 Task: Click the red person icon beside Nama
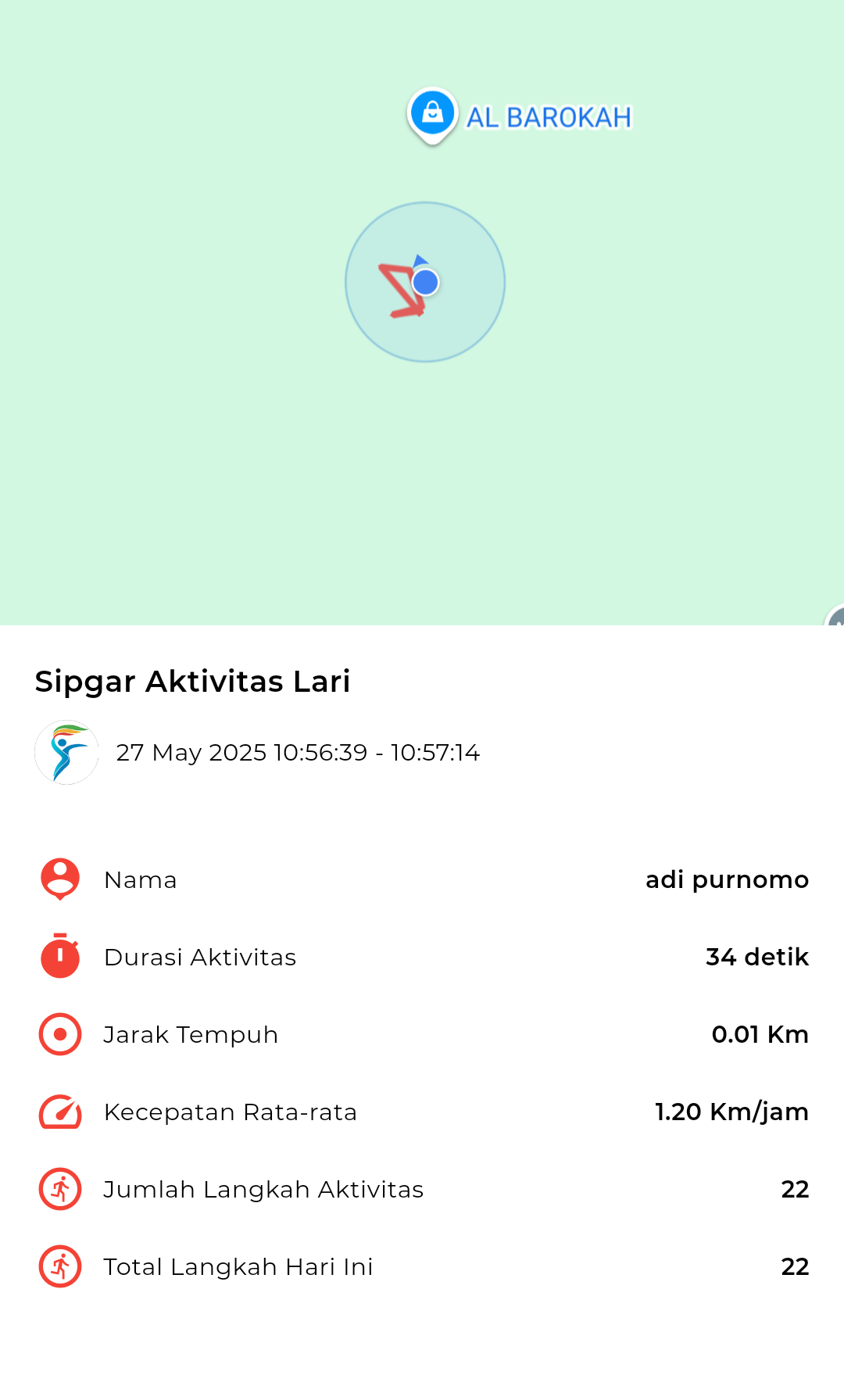[59, 879]
